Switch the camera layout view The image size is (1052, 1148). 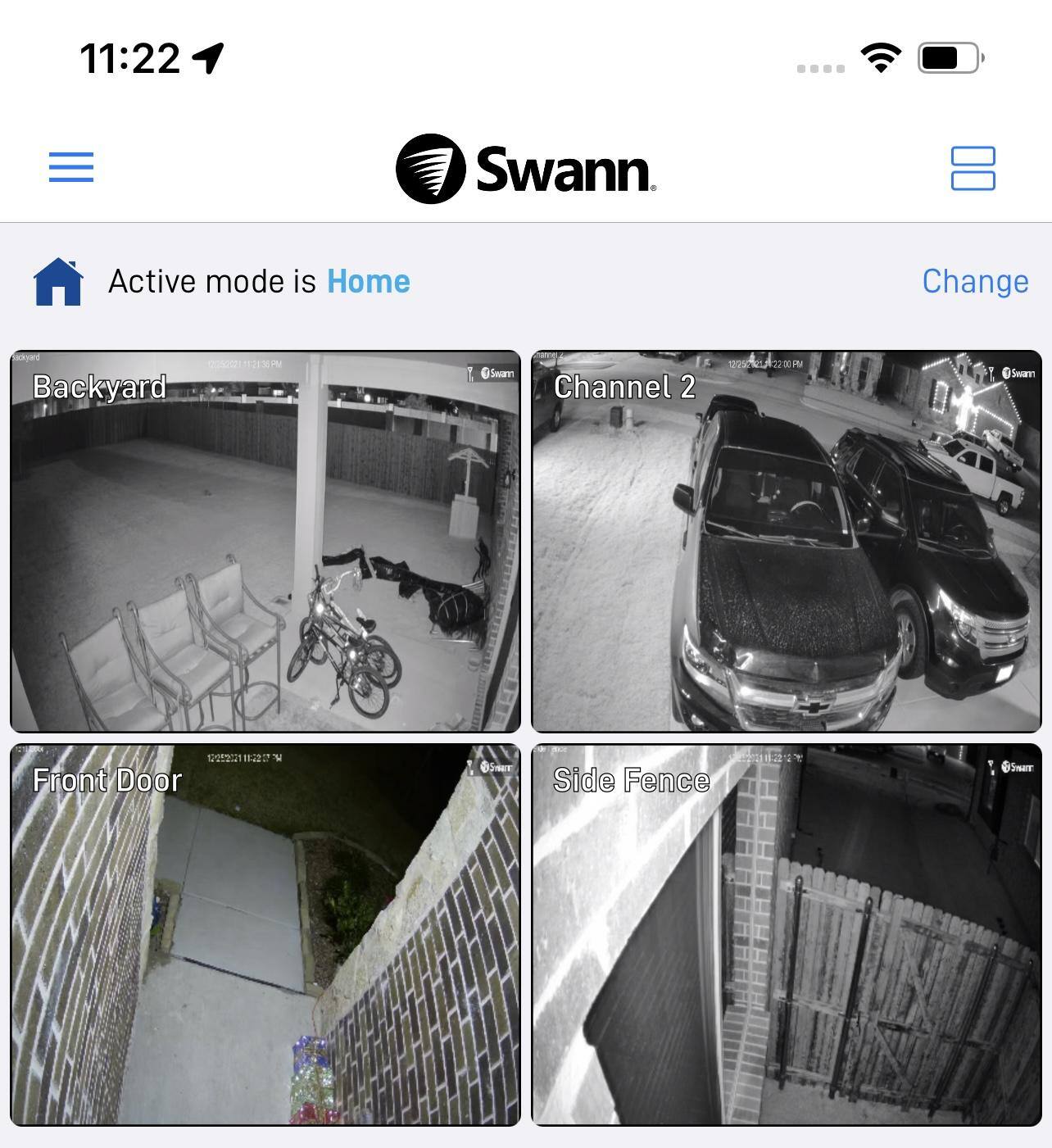click(x=973, y=168)
